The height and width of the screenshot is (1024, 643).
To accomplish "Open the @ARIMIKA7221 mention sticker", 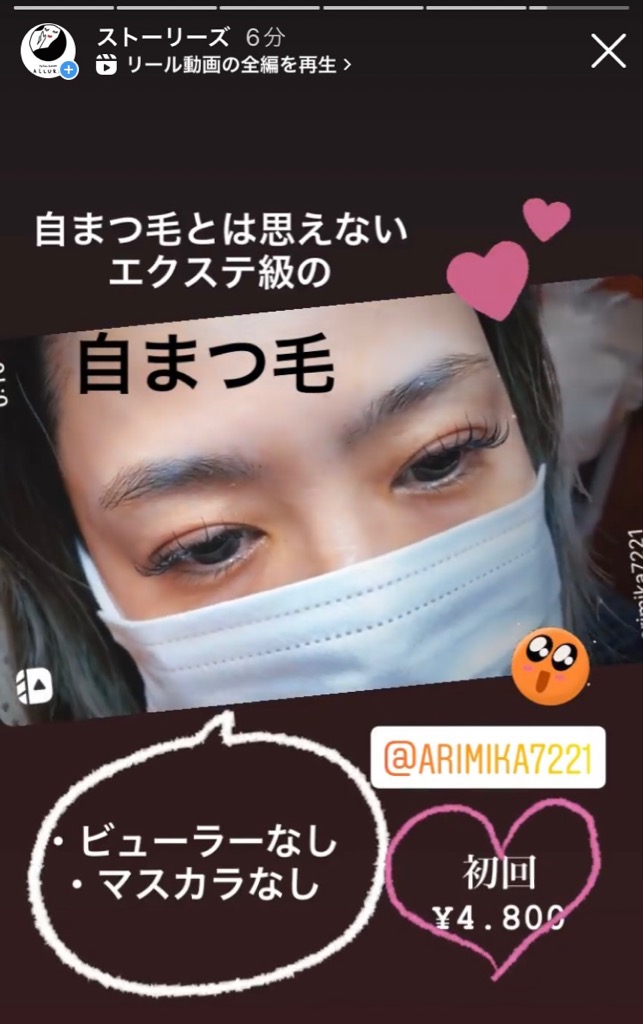I will pos(487,757).
